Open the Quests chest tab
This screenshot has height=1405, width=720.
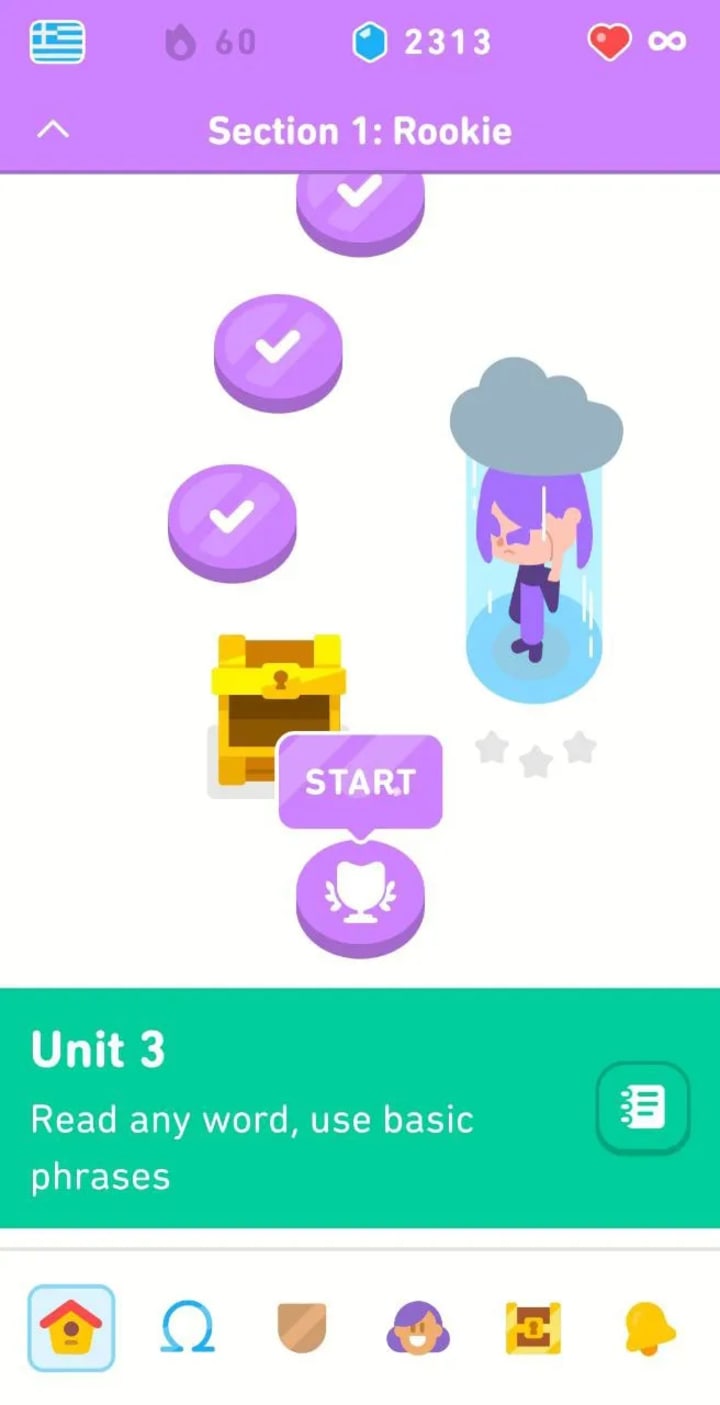532,1328
